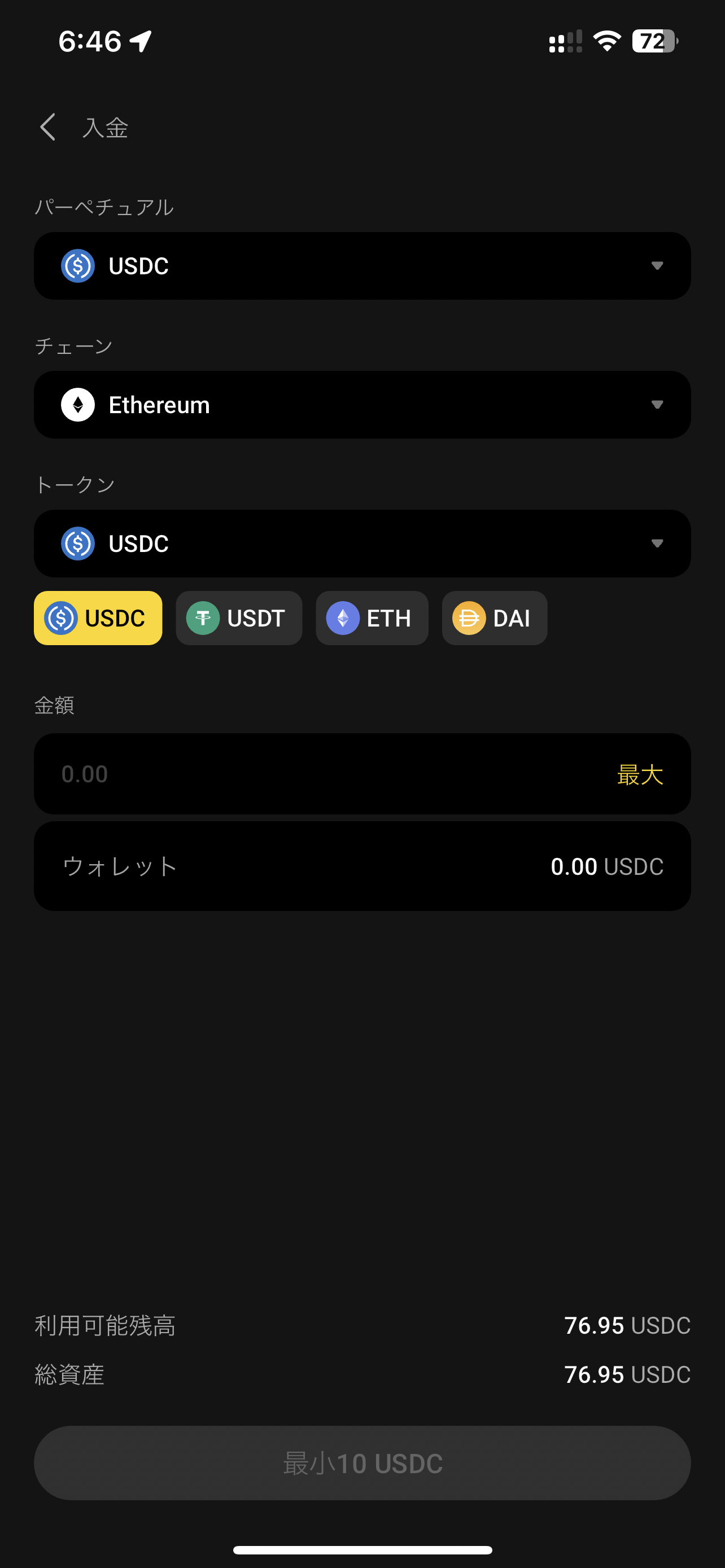Open the パーペチュアル USDC dropdown
725x1568 pixels.
point(362,266)
